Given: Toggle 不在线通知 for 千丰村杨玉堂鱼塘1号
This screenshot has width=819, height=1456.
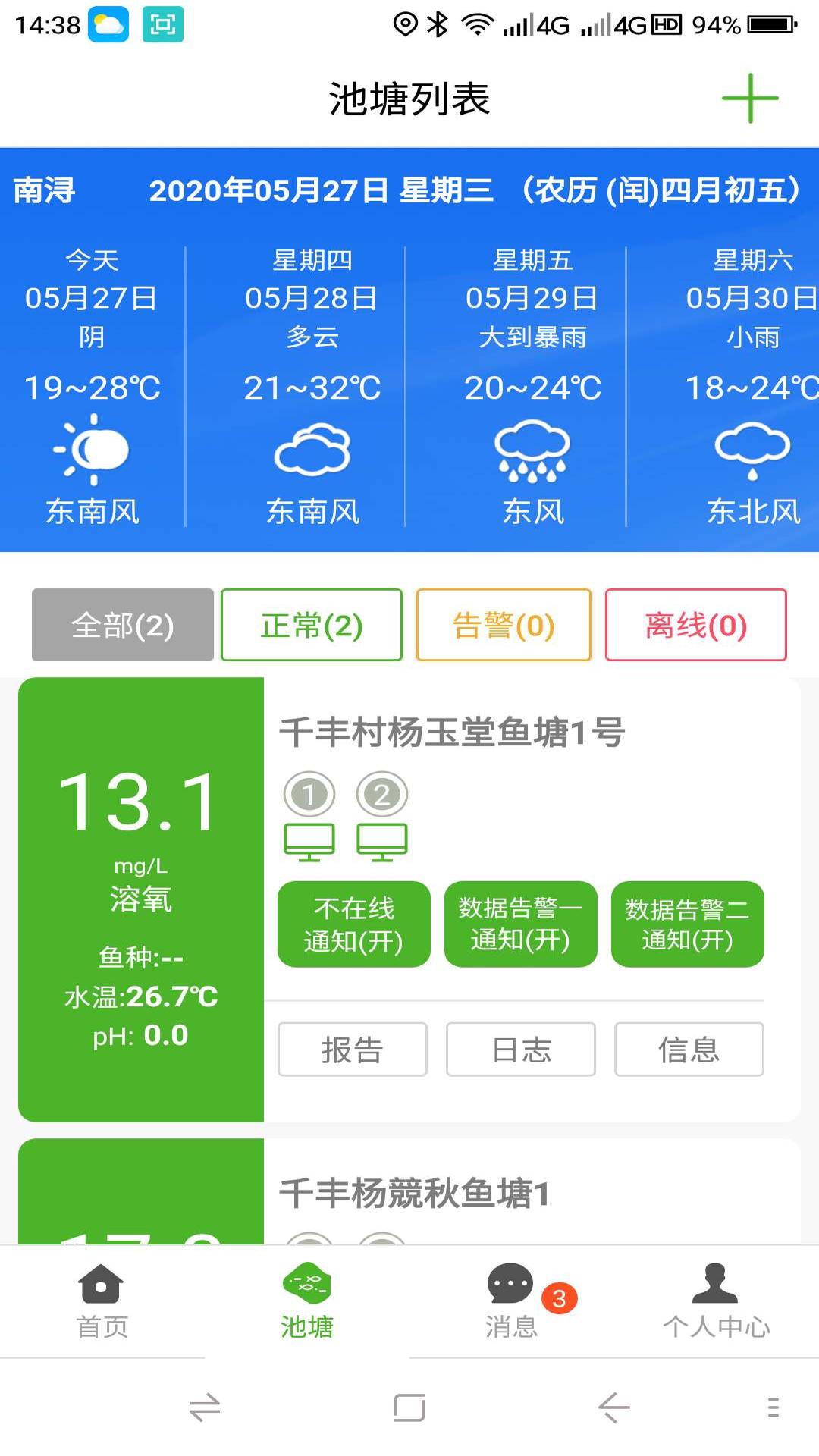Looking at the screenshot, I should (x=354, y=924).
